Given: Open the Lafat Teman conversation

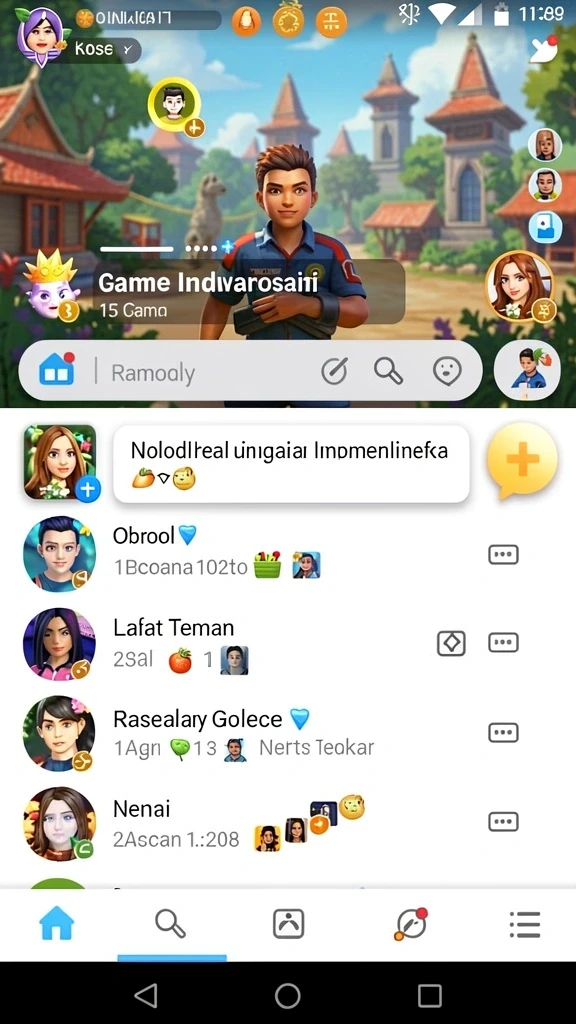Looking at the screenshot, I should click(288, 643).
